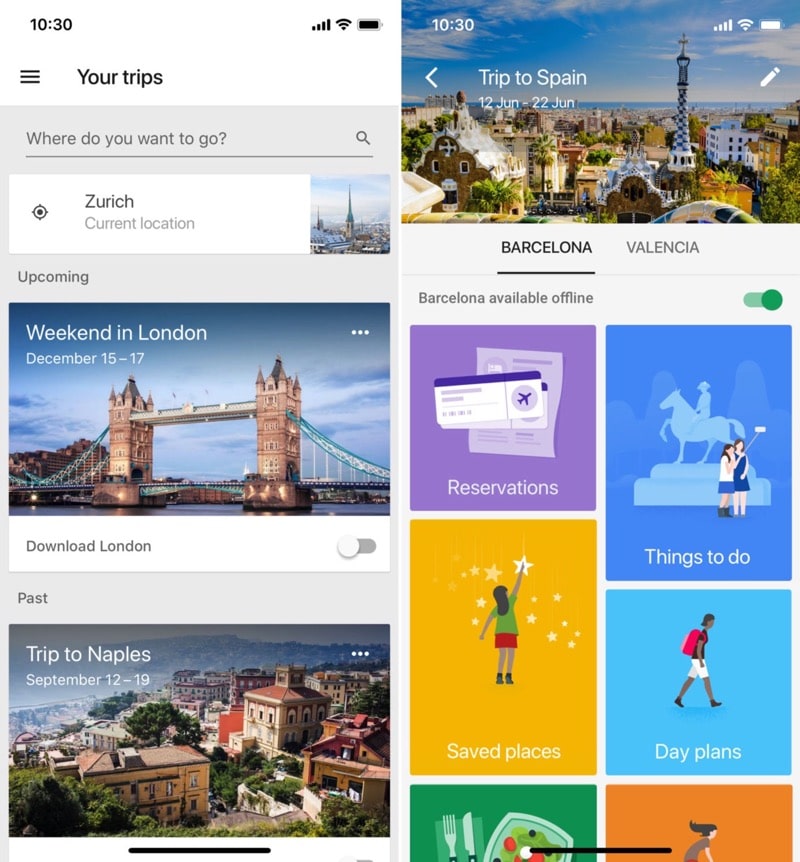This screenshot has height=862, width=800.
Task: Open the hamburger drawer menu
Action: (x=30, y=77)
